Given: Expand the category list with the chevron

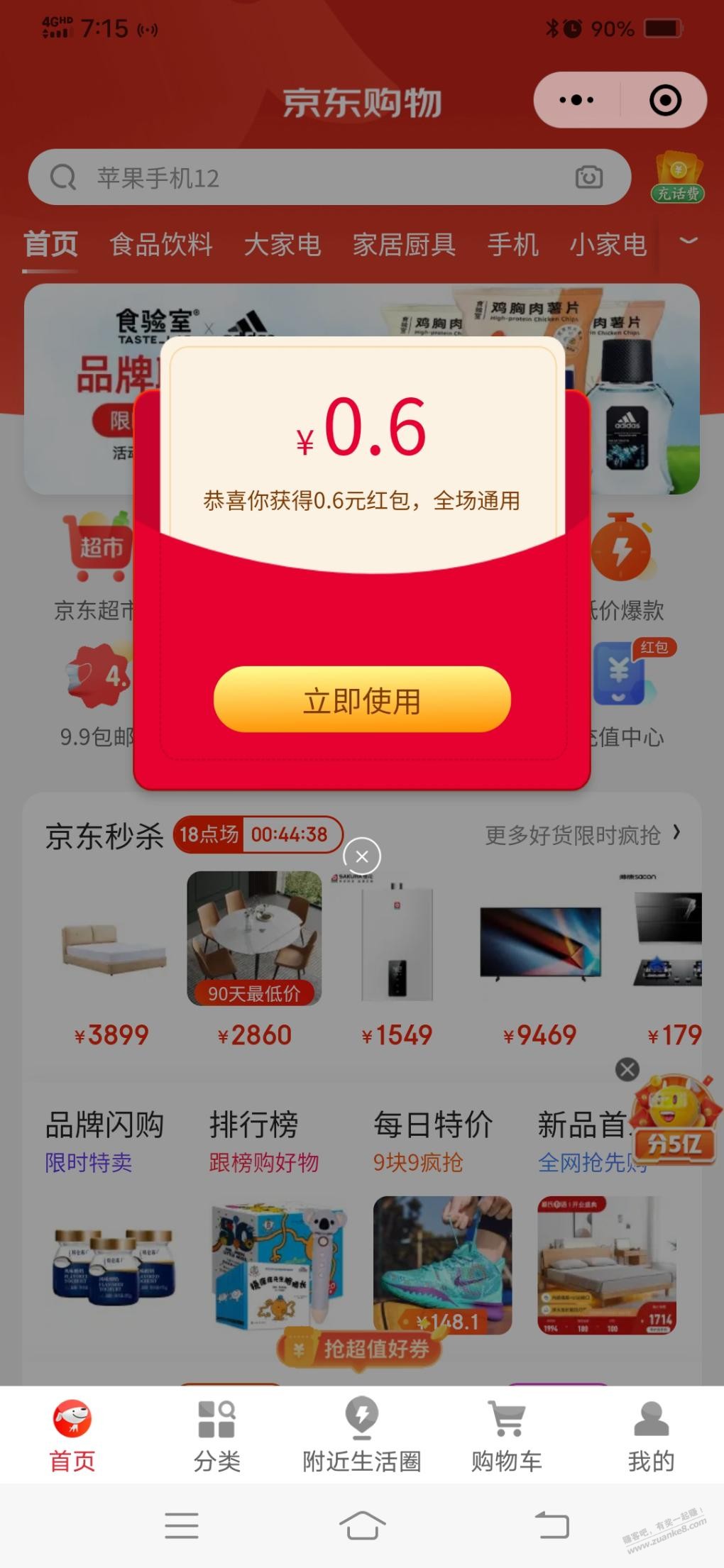Looking at the screenshot, I should tap(688, 241).
